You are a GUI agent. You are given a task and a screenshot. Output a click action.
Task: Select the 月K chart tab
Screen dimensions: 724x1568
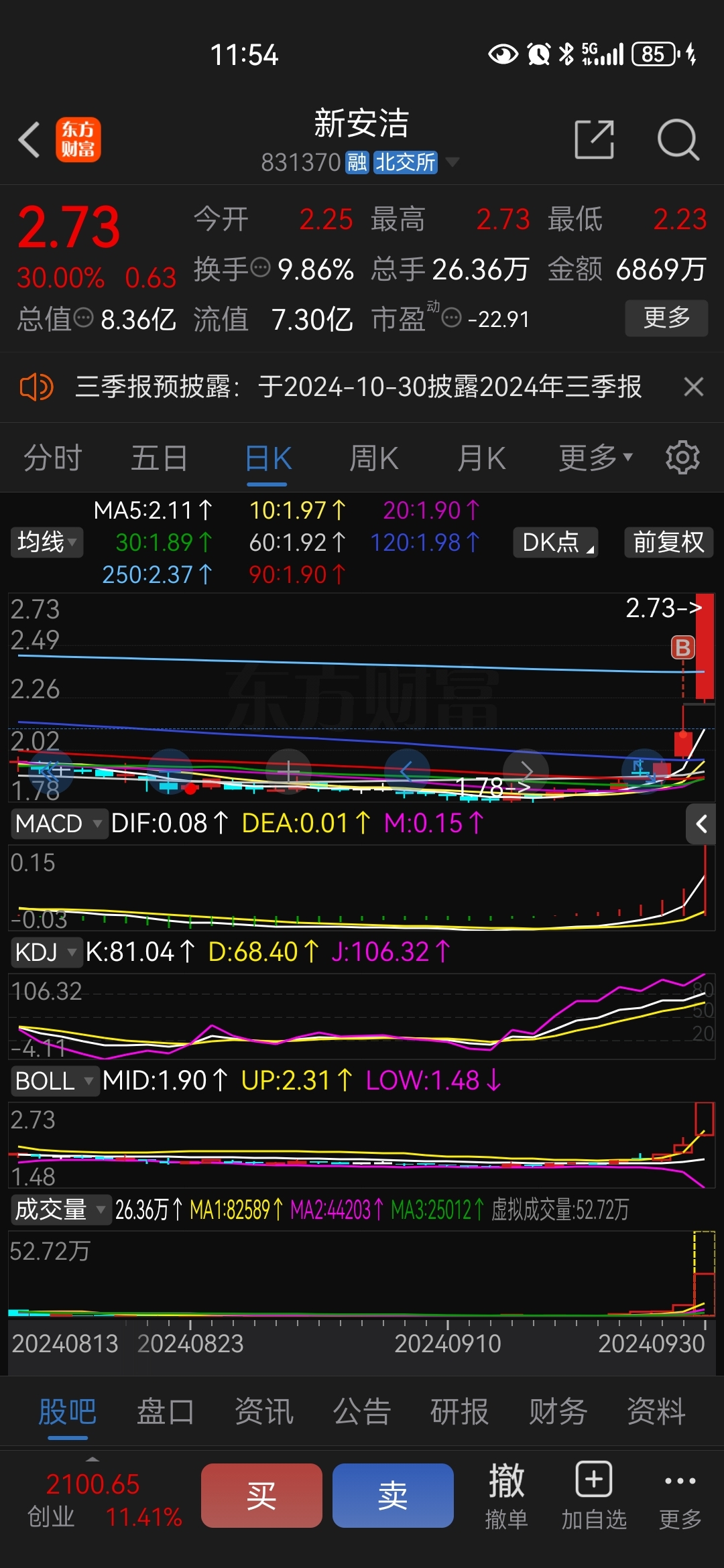481,459
